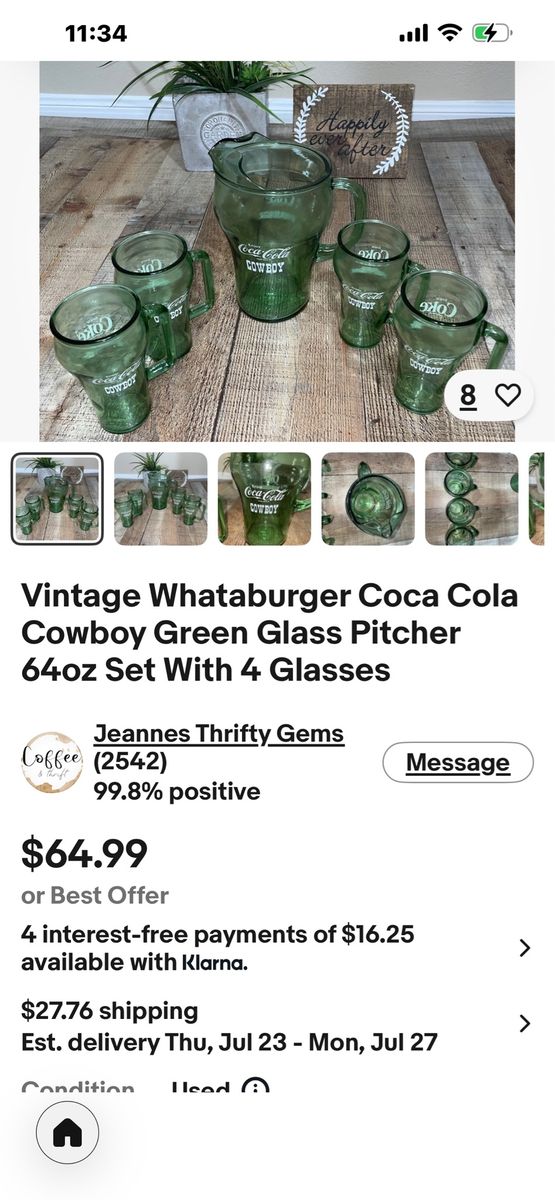Go to home with floating home button

click(x=67, y=1132)
